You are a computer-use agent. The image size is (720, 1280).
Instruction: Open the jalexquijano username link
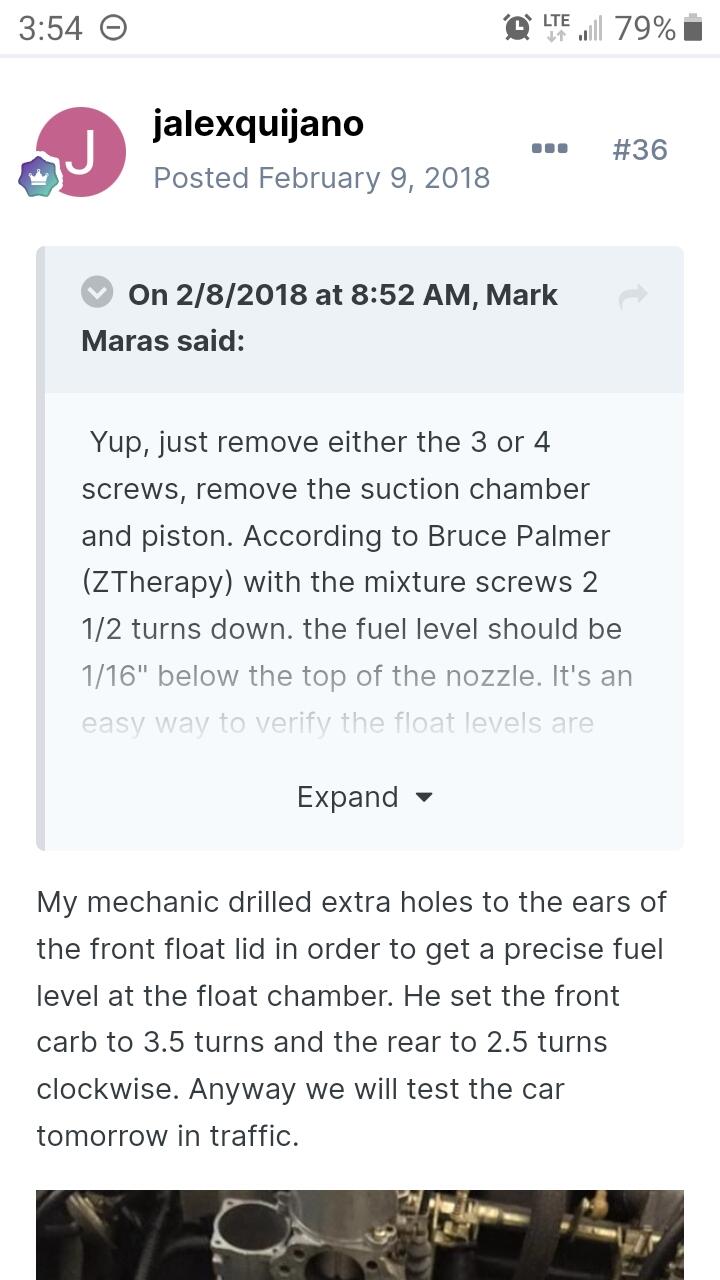[x=258, y=124]
